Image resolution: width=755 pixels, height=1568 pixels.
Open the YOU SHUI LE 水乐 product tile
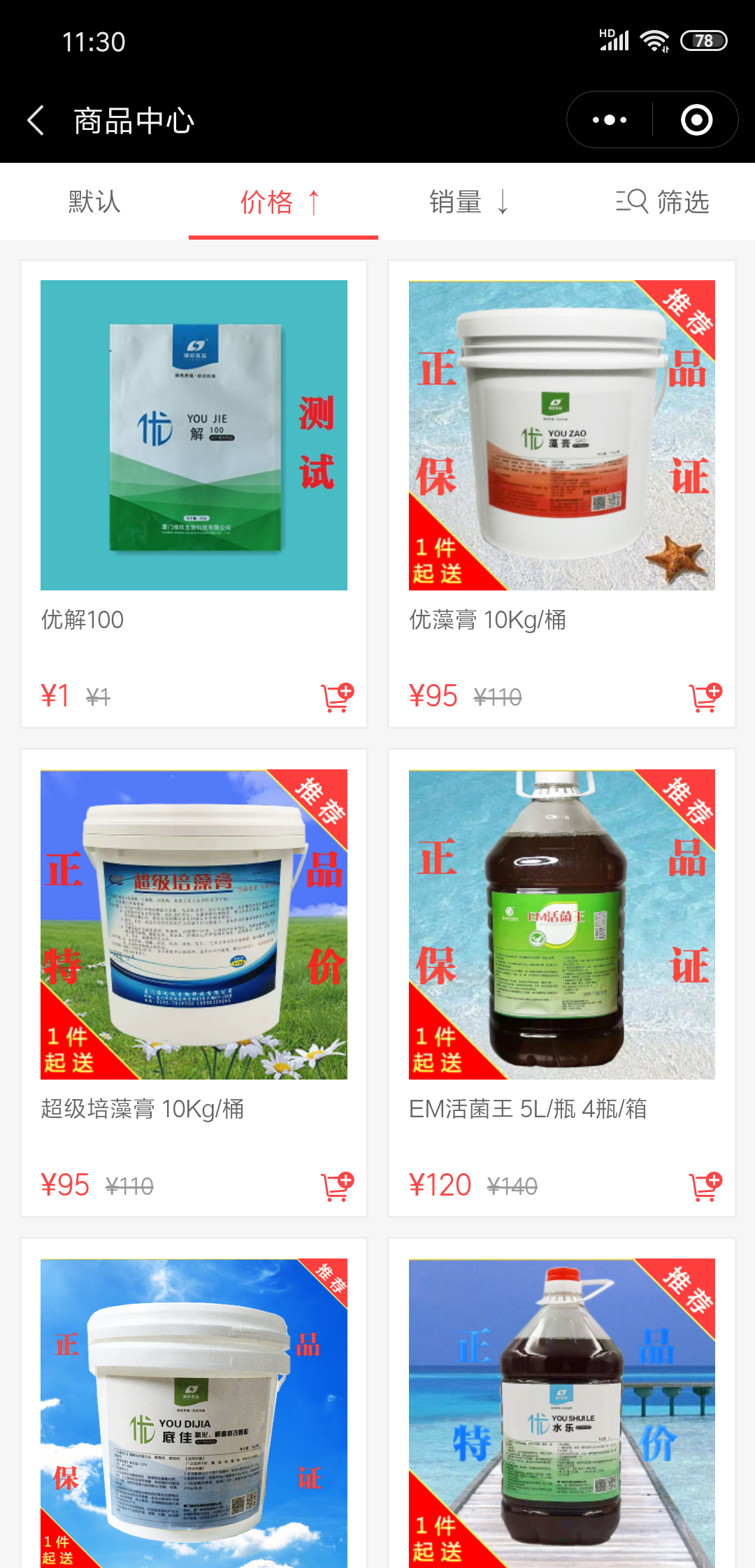(x=561, y=1411)
